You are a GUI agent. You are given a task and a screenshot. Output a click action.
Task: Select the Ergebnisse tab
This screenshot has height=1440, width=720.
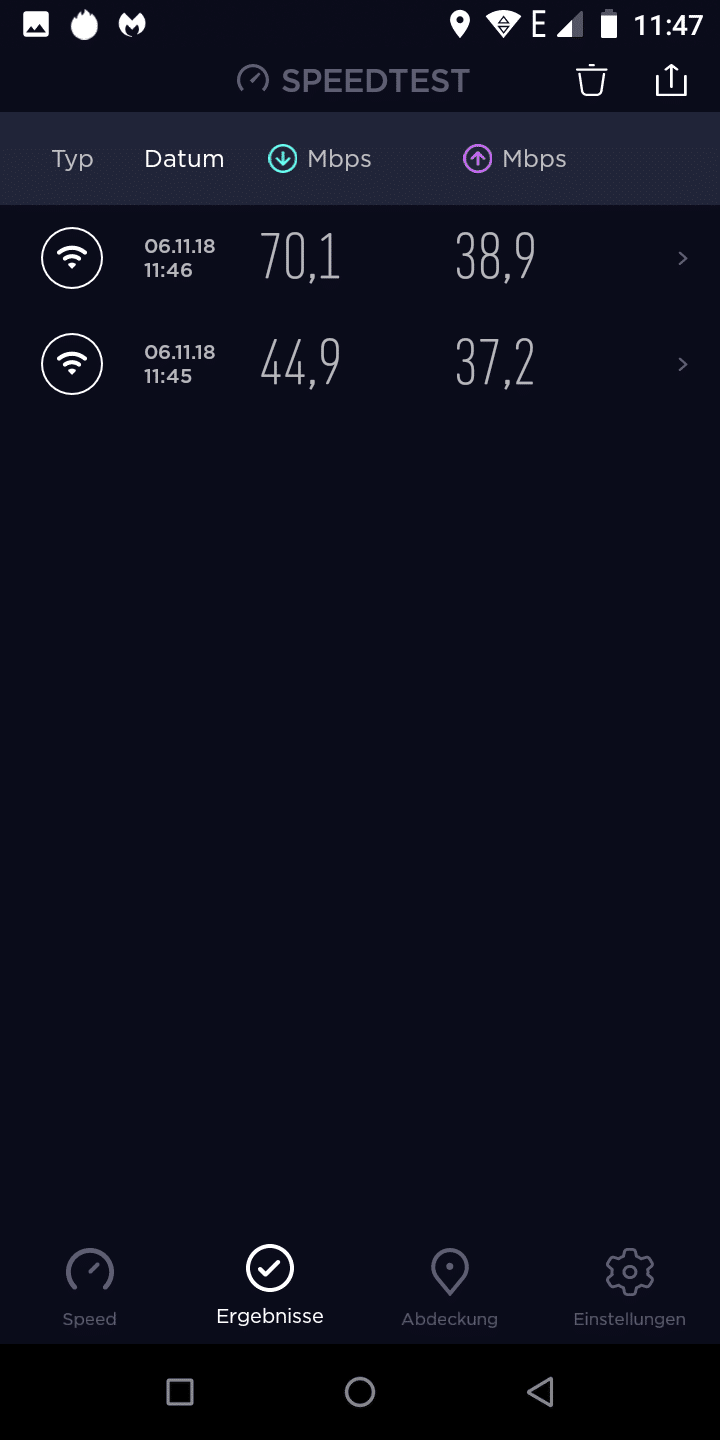click(x=270, y=1288)
